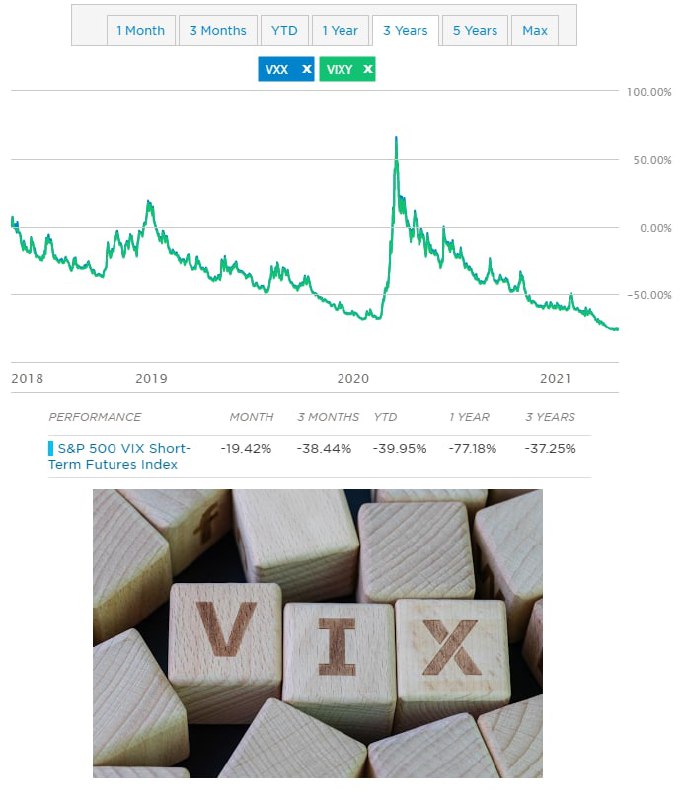Show the YTD chart range
Viewport: 685px width, 800px height.
(284, 30)
